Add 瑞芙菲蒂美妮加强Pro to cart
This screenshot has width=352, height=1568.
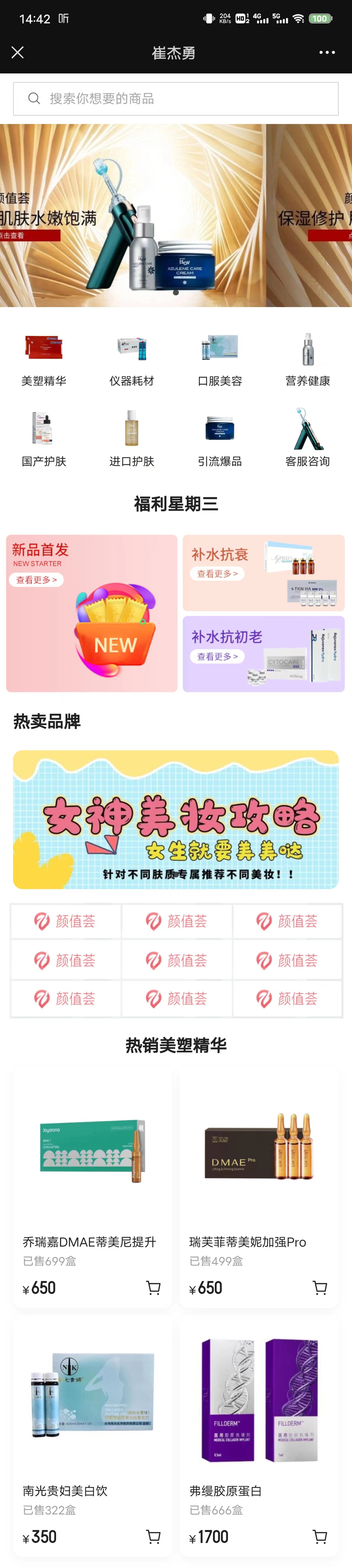320,1287
